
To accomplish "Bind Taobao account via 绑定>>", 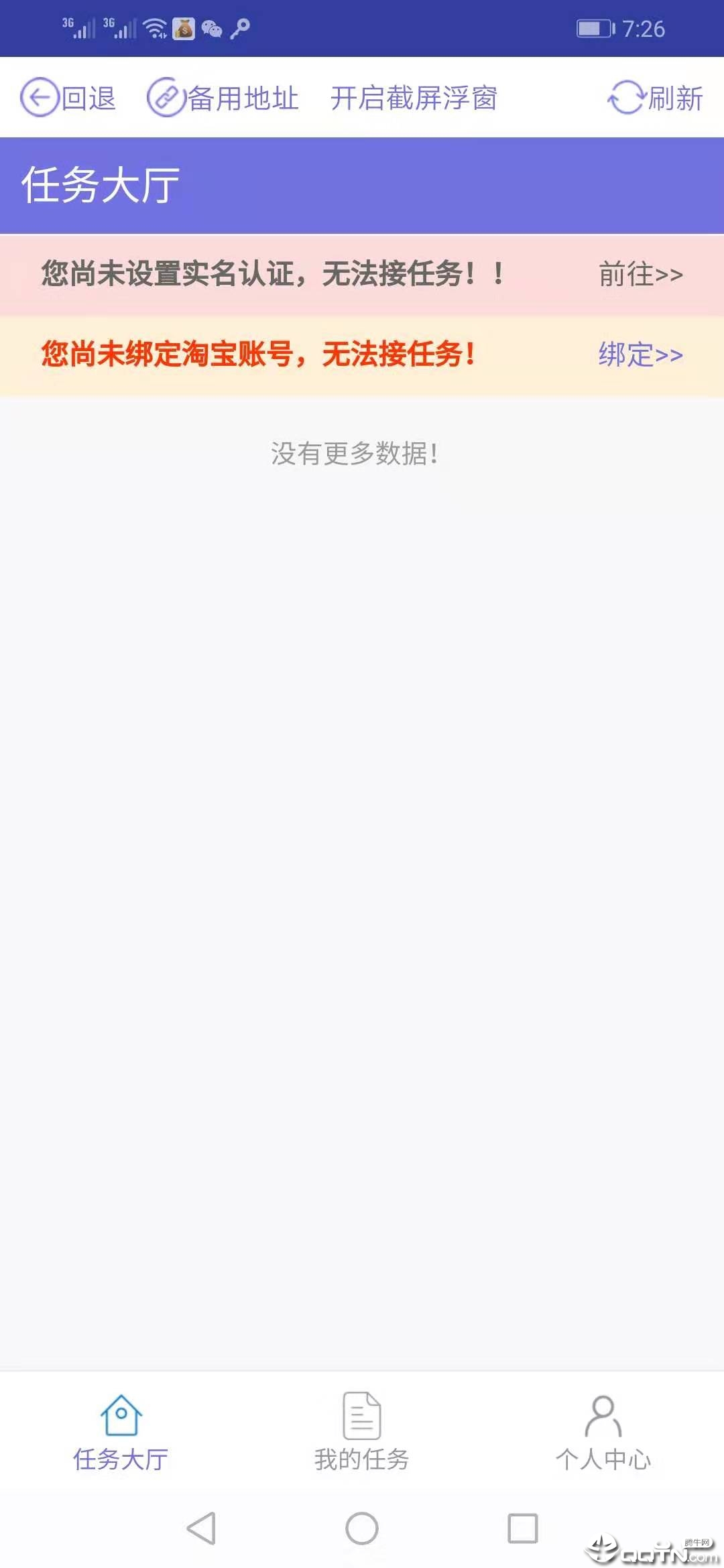I will pos(640,354).
